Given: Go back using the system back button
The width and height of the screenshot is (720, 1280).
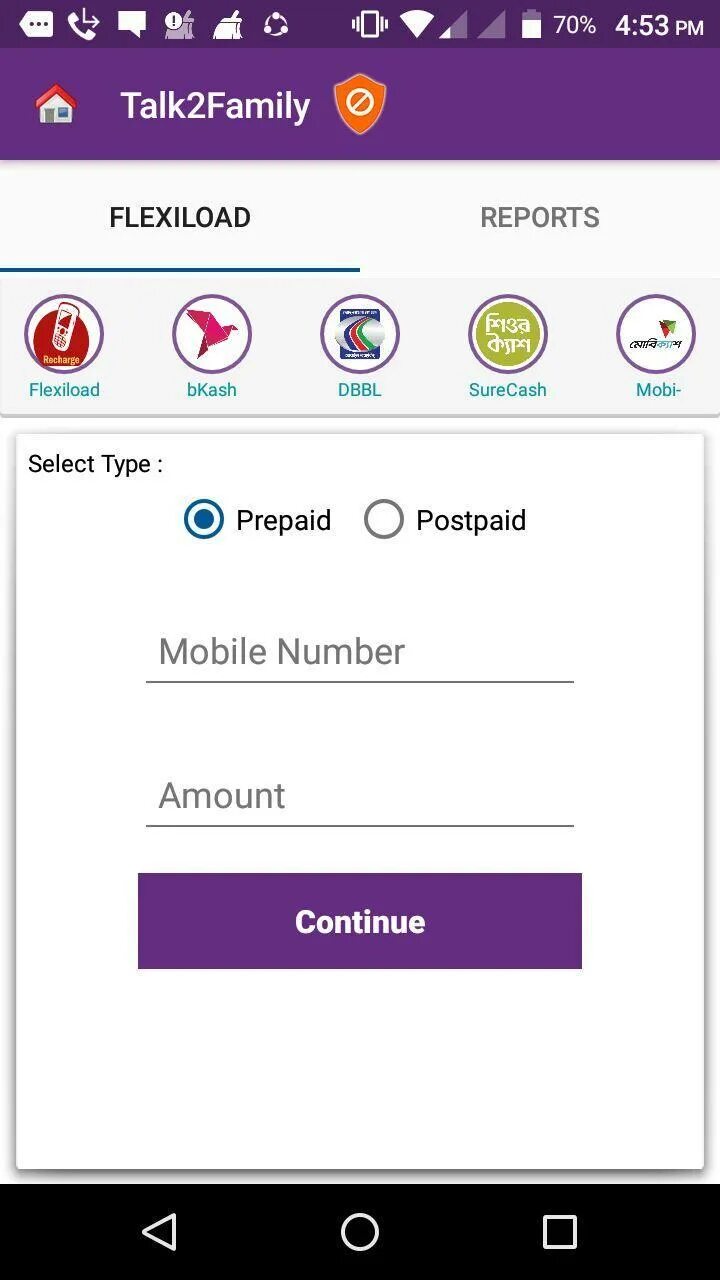Looking at the screenshot, I should (x=160, y=1232).
